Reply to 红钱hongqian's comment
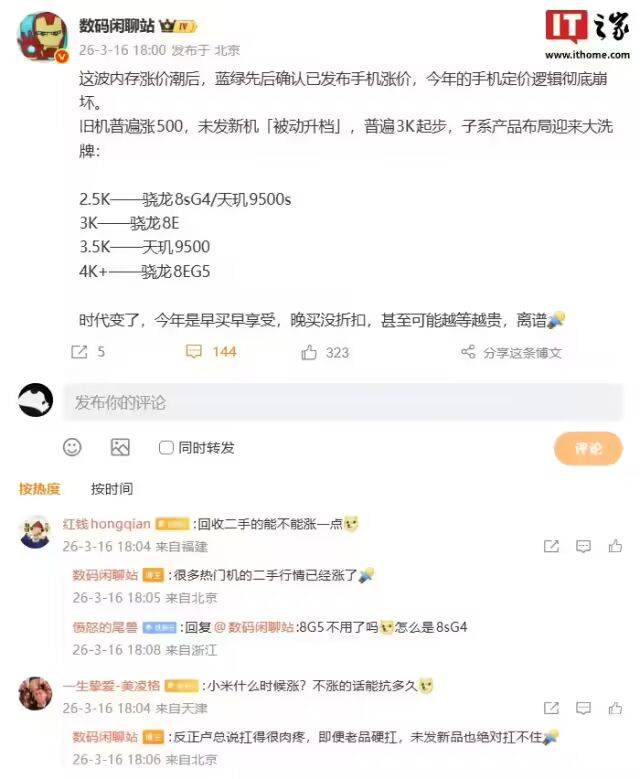Viewport: 640px width, 779px height. pyautogui.click(x=583, y=546)
